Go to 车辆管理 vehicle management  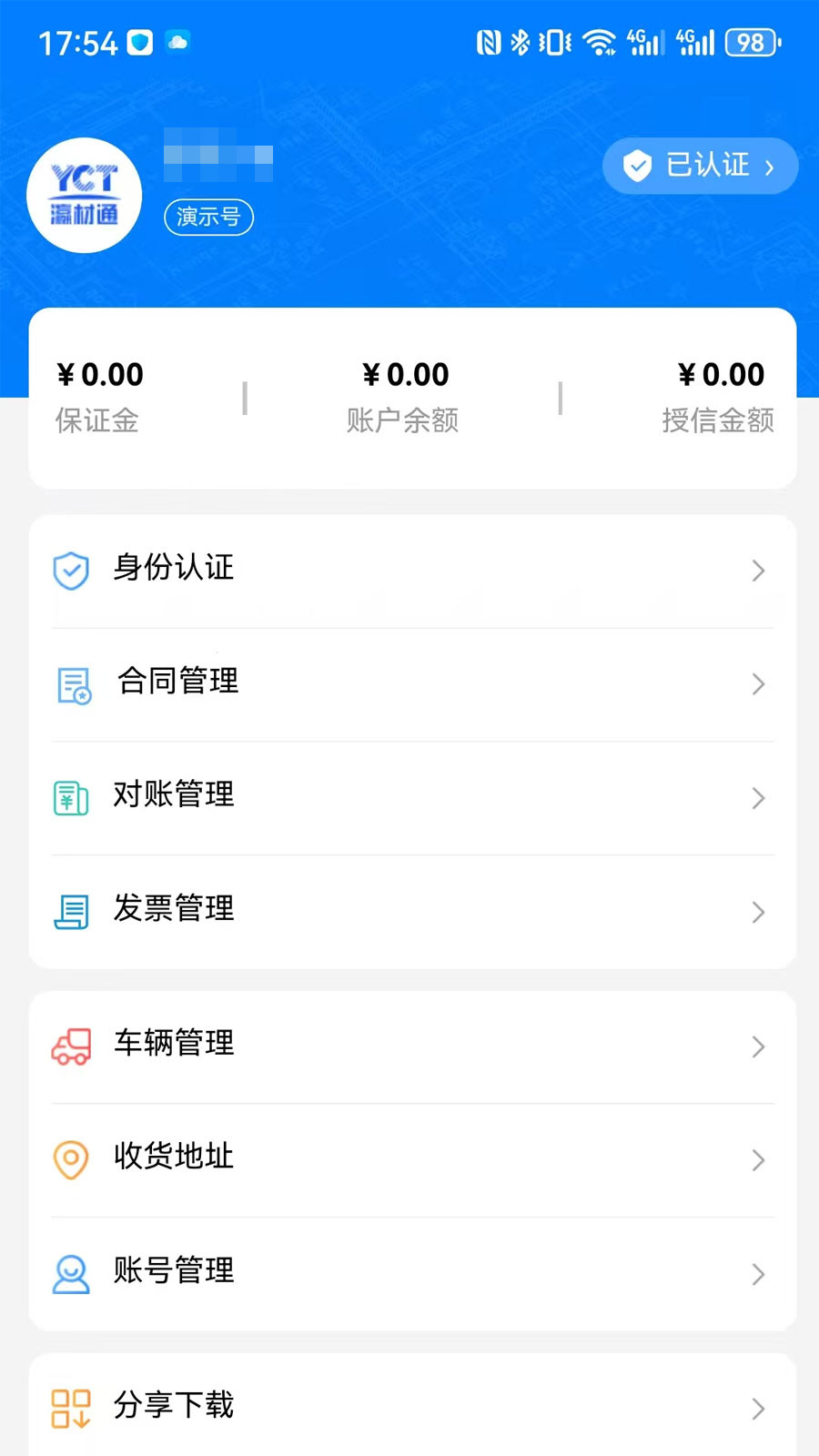coord(412,1046)
